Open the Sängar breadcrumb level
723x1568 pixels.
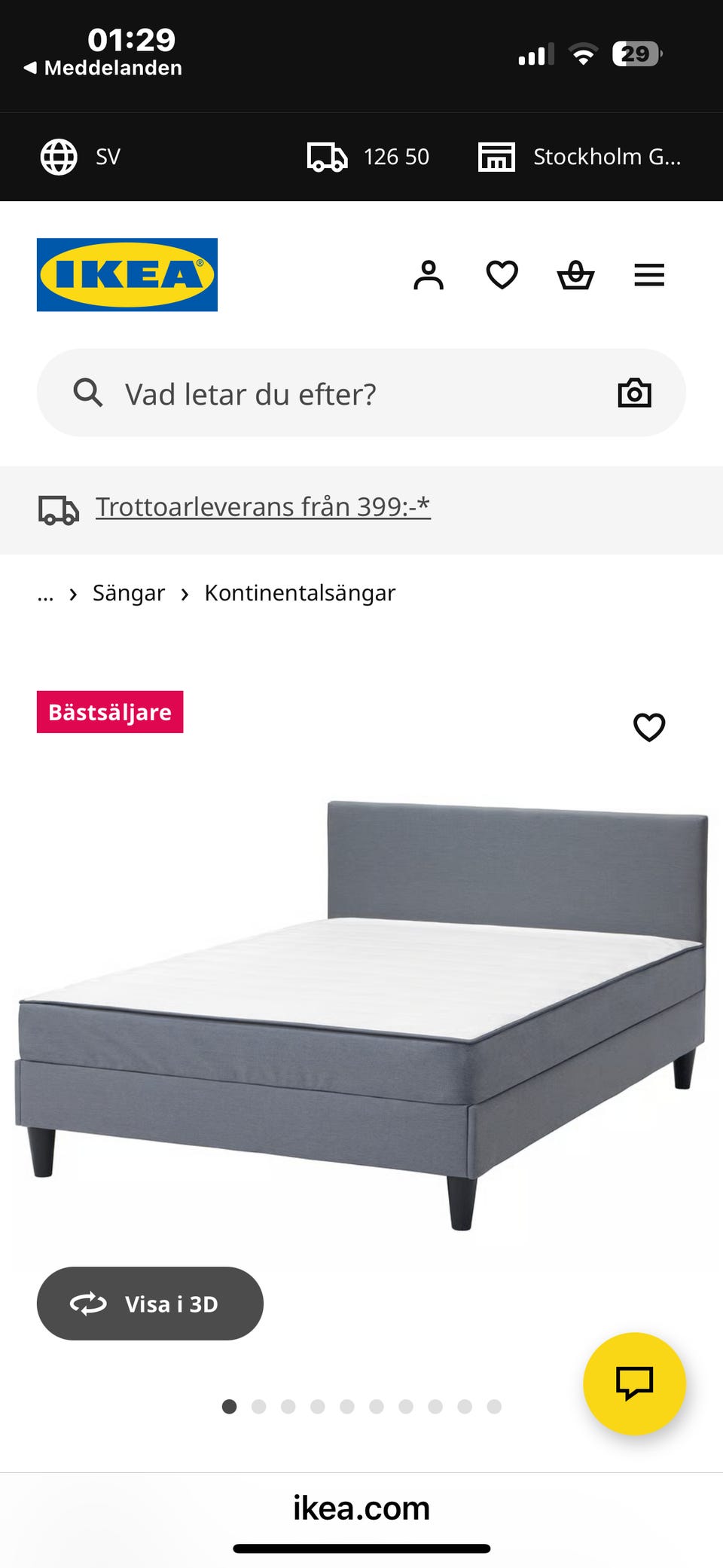(x=129, y=593)
